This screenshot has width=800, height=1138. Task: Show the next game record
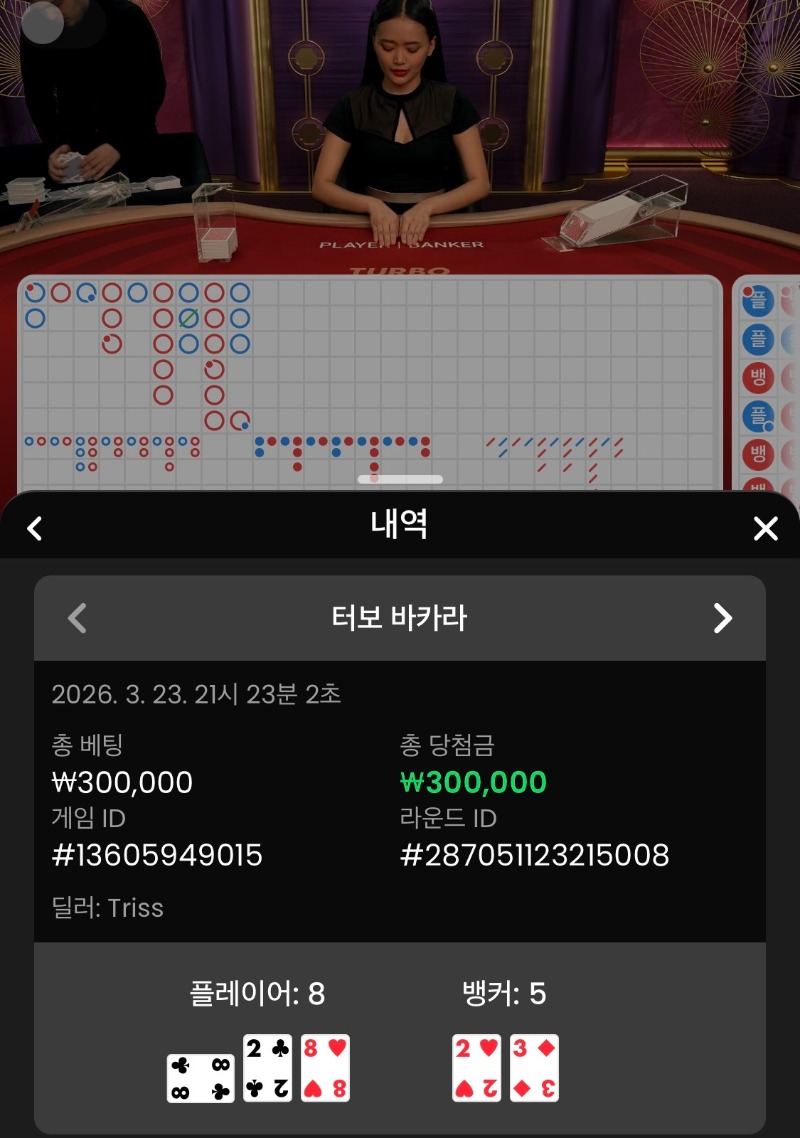(722, 618)
